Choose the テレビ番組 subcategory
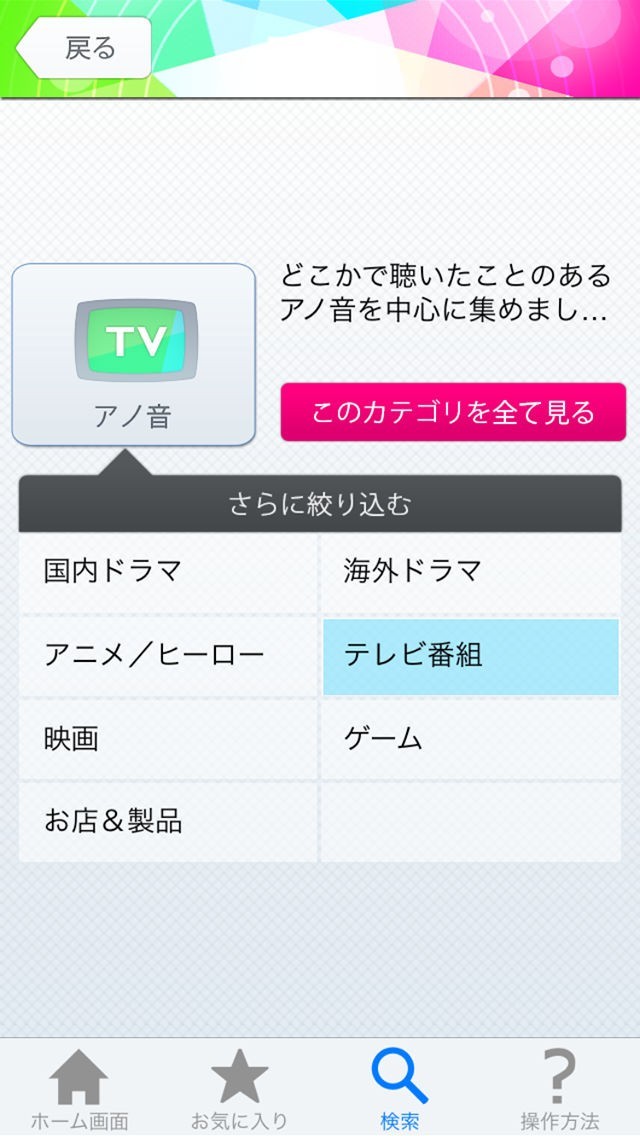640x1136 pixels. click(470, 656)
